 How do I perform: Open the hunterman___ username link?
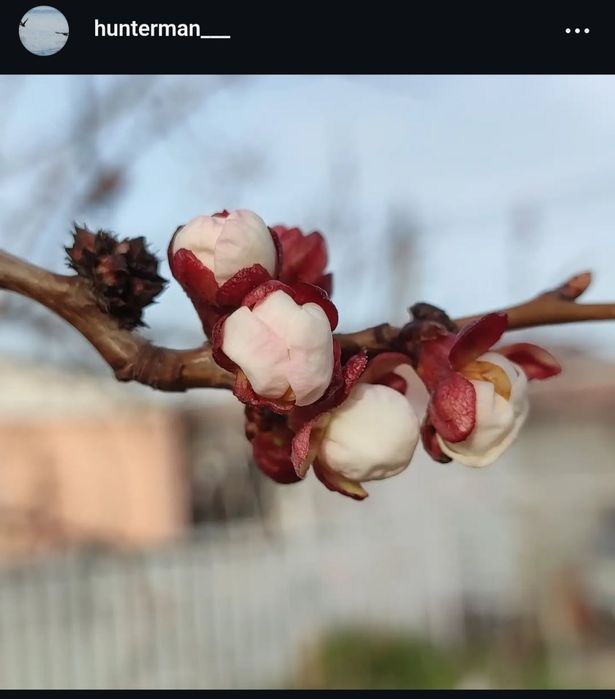161,29
